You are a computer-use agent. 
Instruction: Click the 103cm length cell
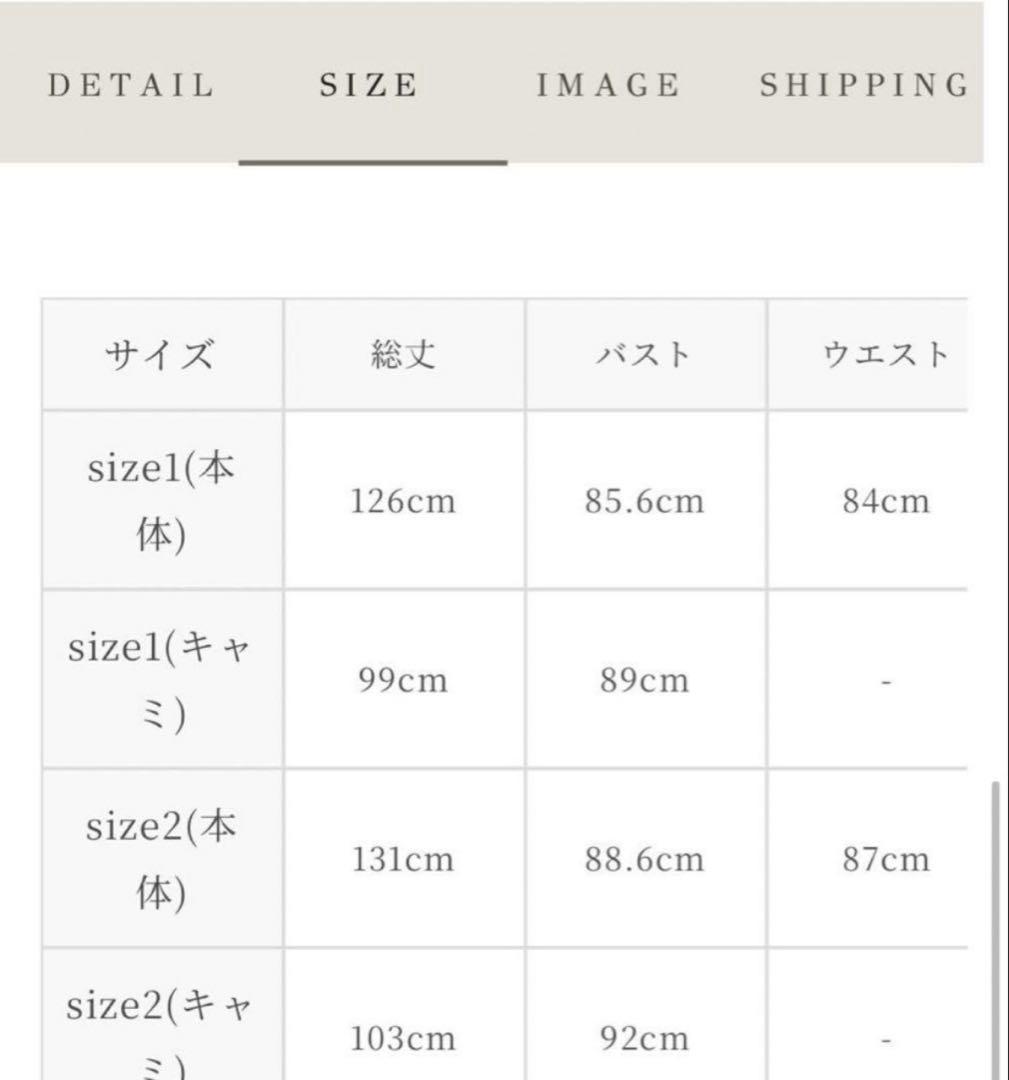[x=403, y=1038]
